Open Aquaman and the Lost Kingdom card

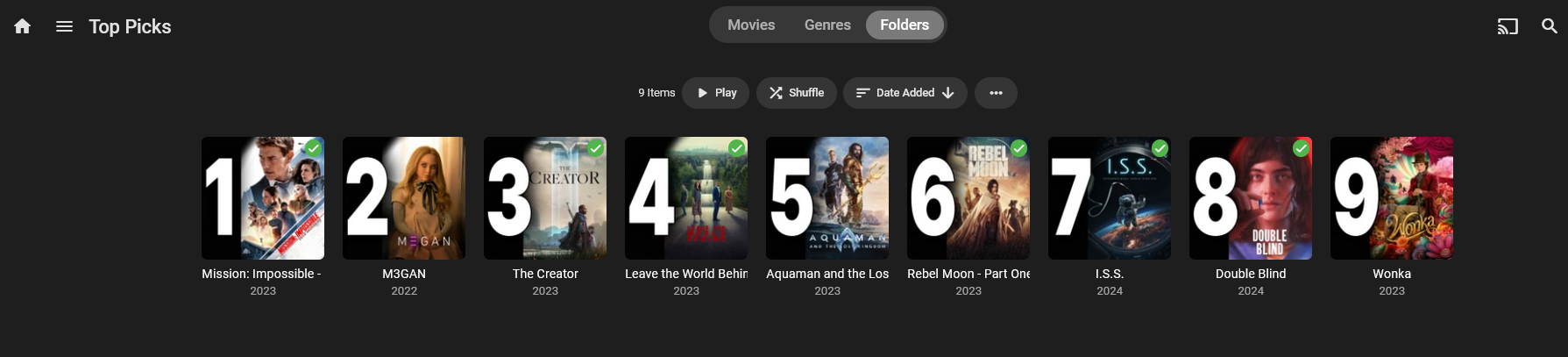pos(827,198)
